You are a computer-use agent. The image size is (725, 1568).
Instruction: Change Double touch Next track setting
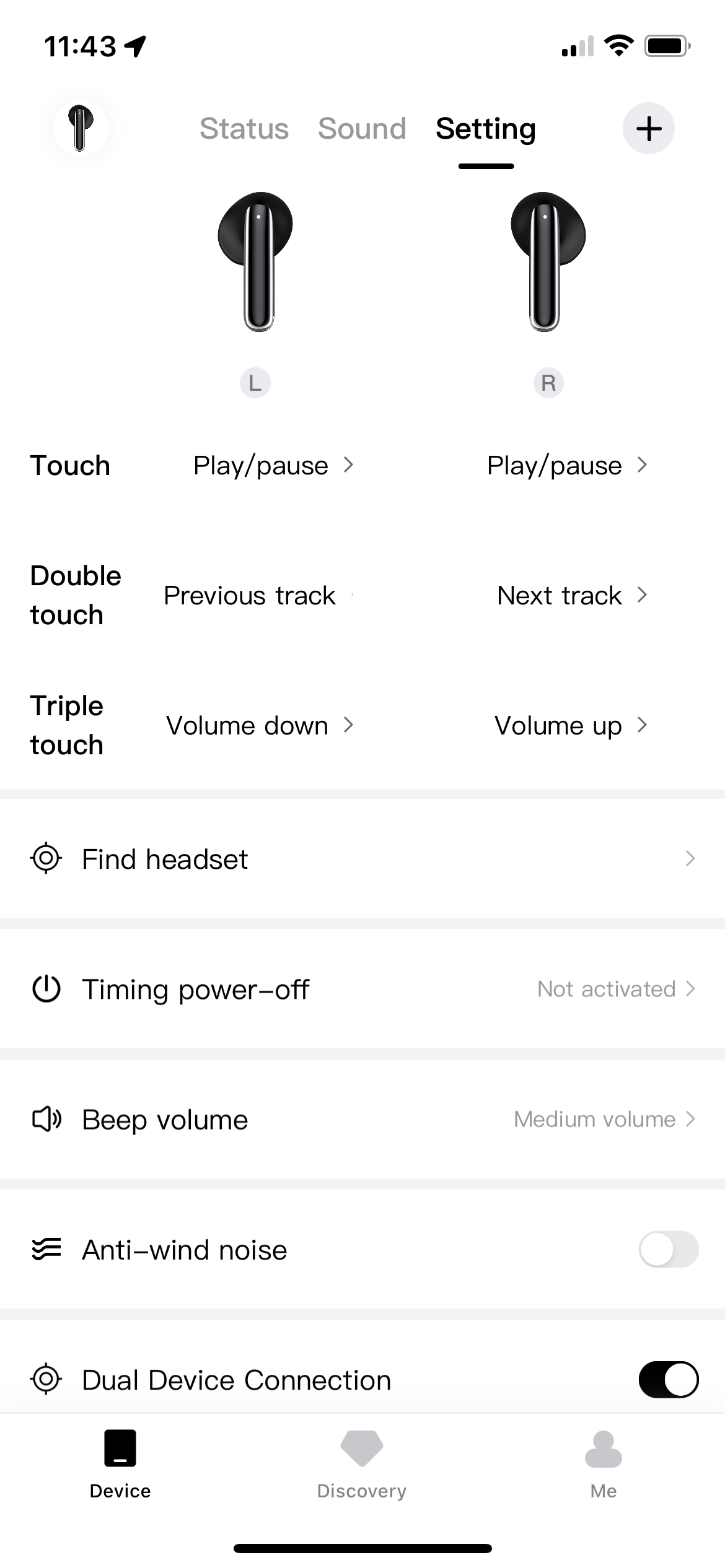coord(572,595)
